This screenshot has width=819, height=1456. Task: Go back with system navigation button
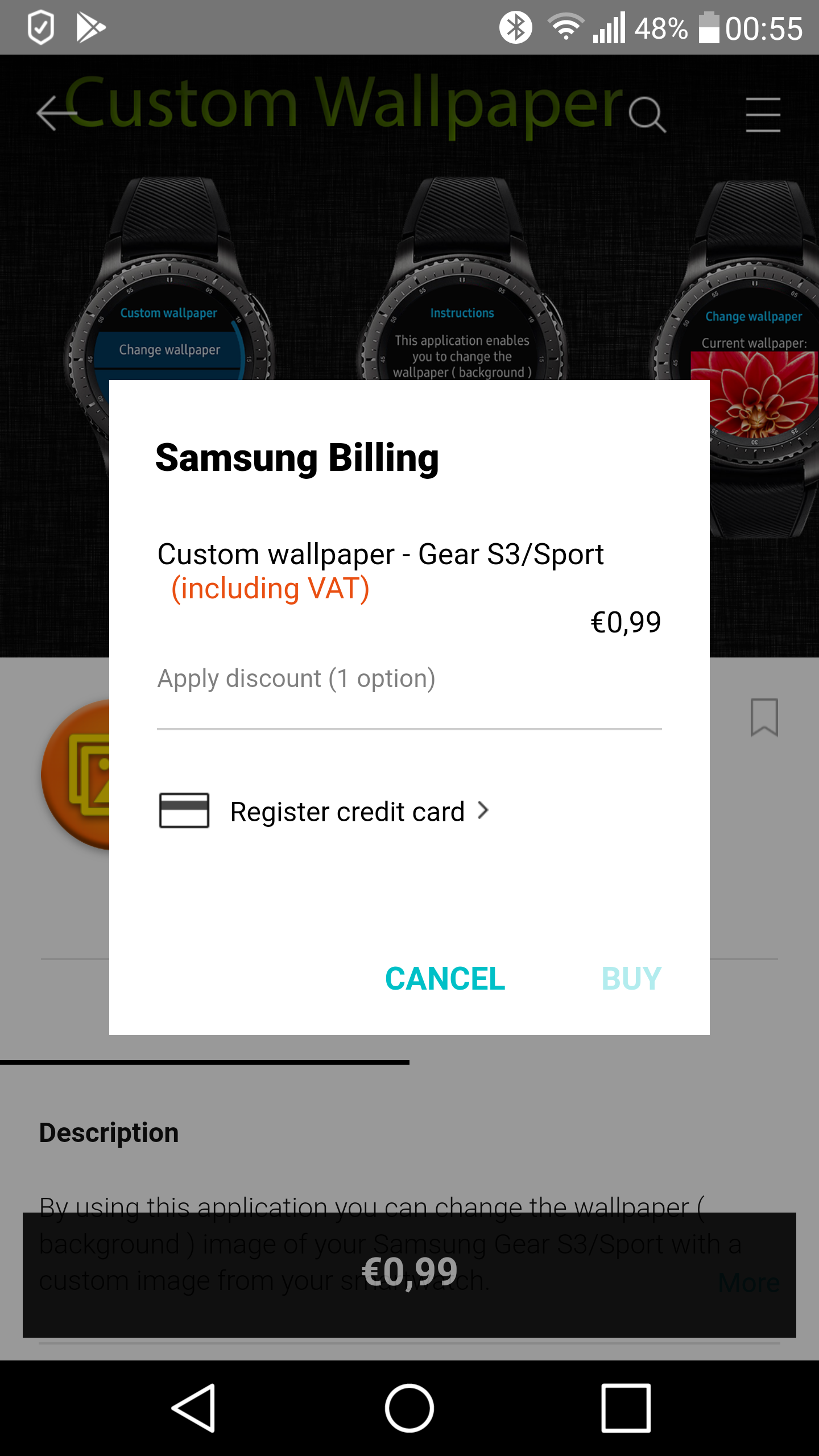tap(193, 1408)
